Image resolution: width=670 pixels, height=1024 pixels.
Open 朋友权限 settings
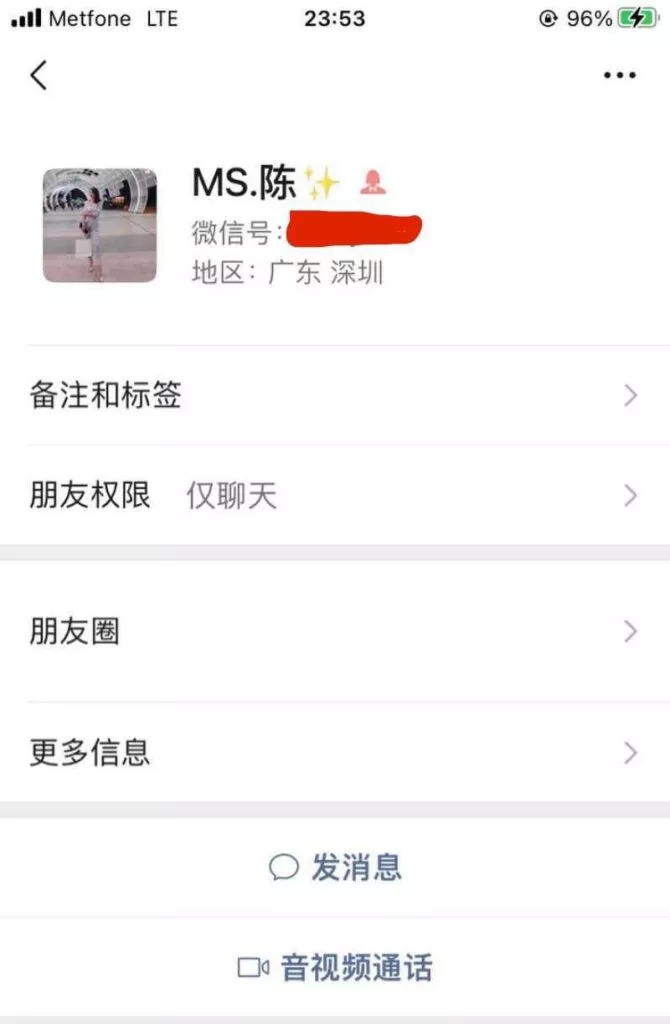[x=335, y=495]
